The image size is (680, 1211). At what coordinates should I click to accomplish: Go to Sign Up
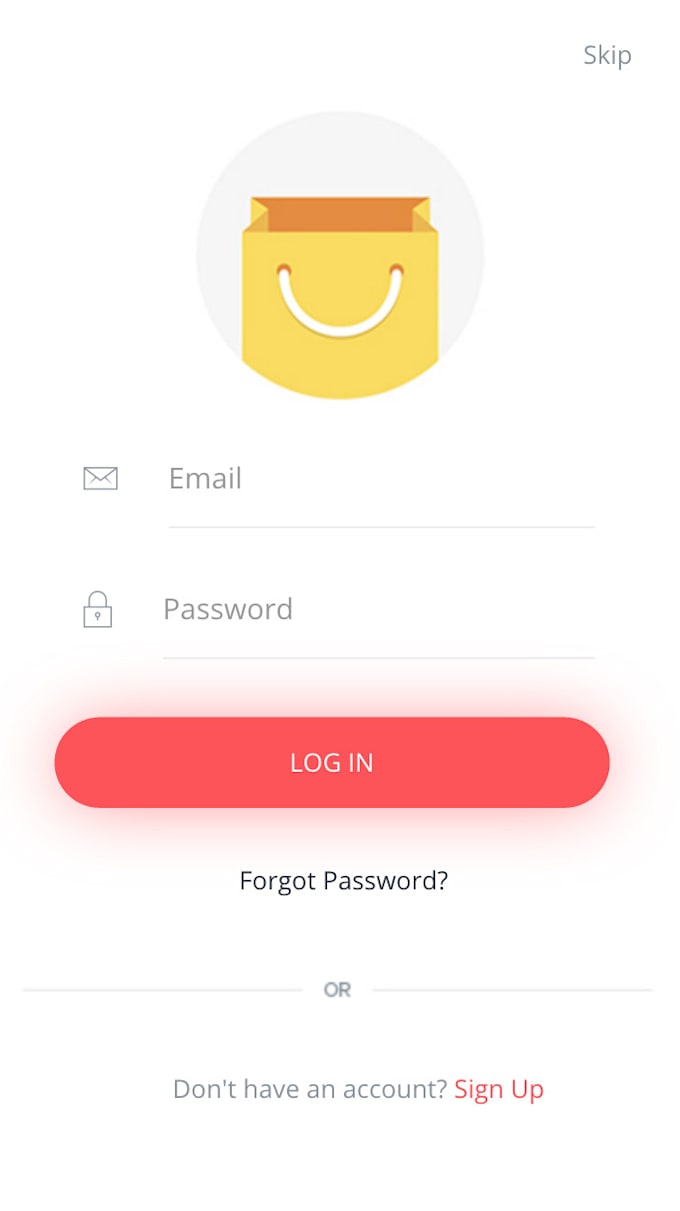tap(499, 1089)
